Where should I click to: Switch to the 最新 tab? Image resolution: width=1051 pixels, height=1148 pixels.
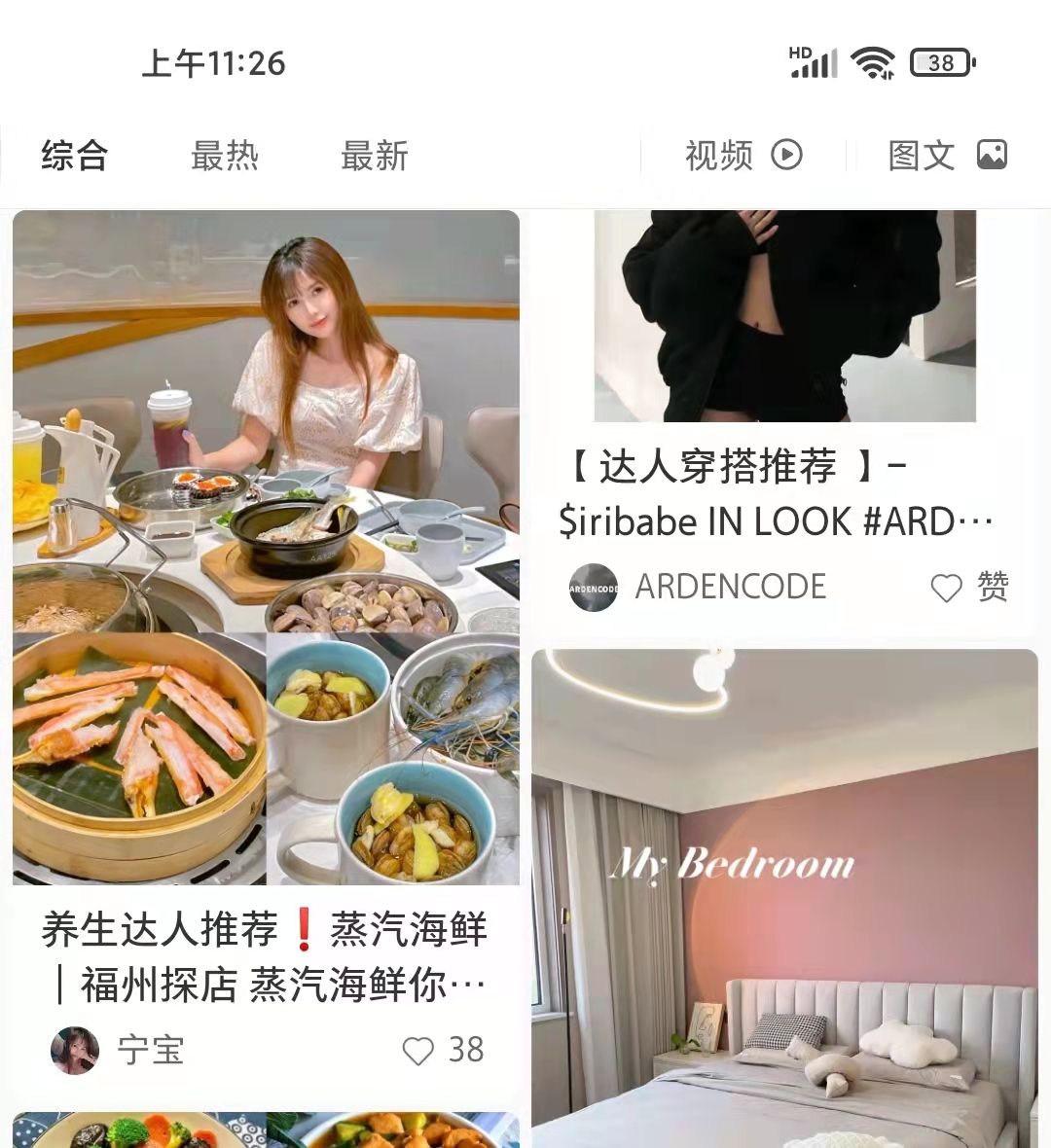376,157
